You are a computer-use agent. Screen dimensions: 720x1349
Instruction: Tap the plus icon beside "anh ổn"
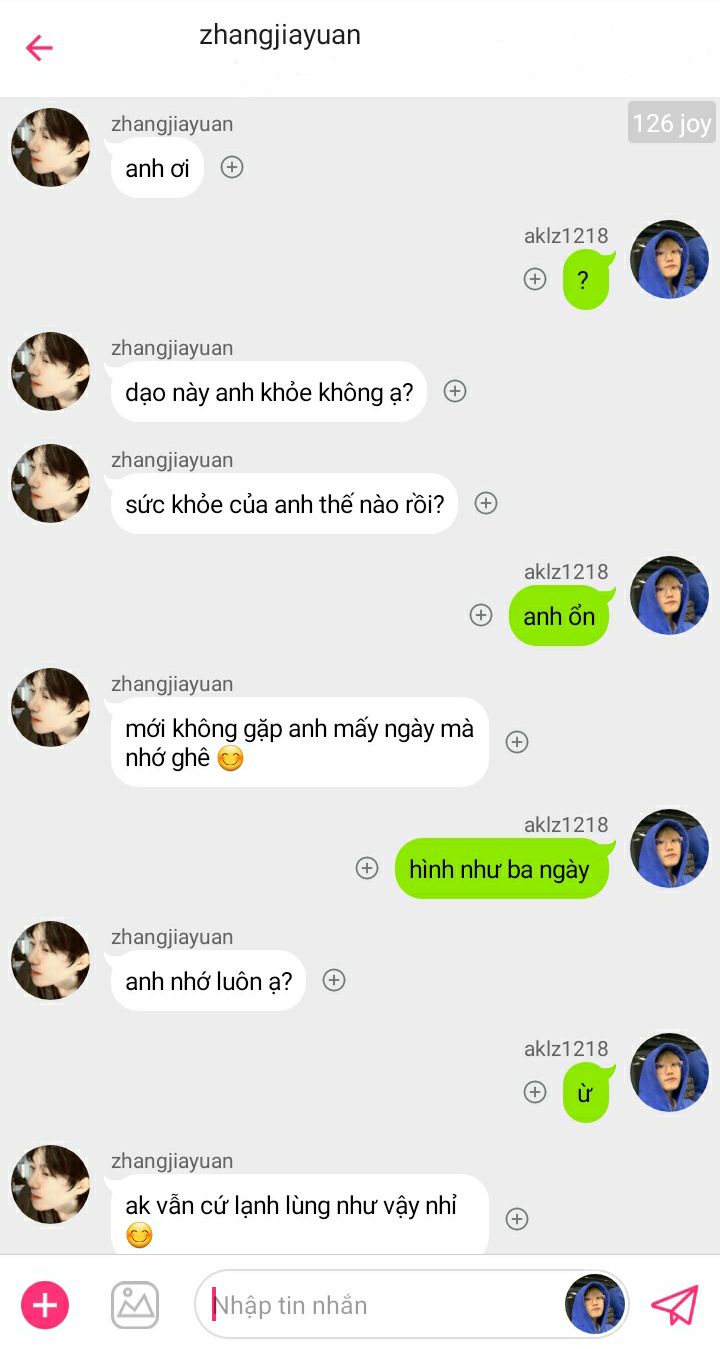point(481,615)
